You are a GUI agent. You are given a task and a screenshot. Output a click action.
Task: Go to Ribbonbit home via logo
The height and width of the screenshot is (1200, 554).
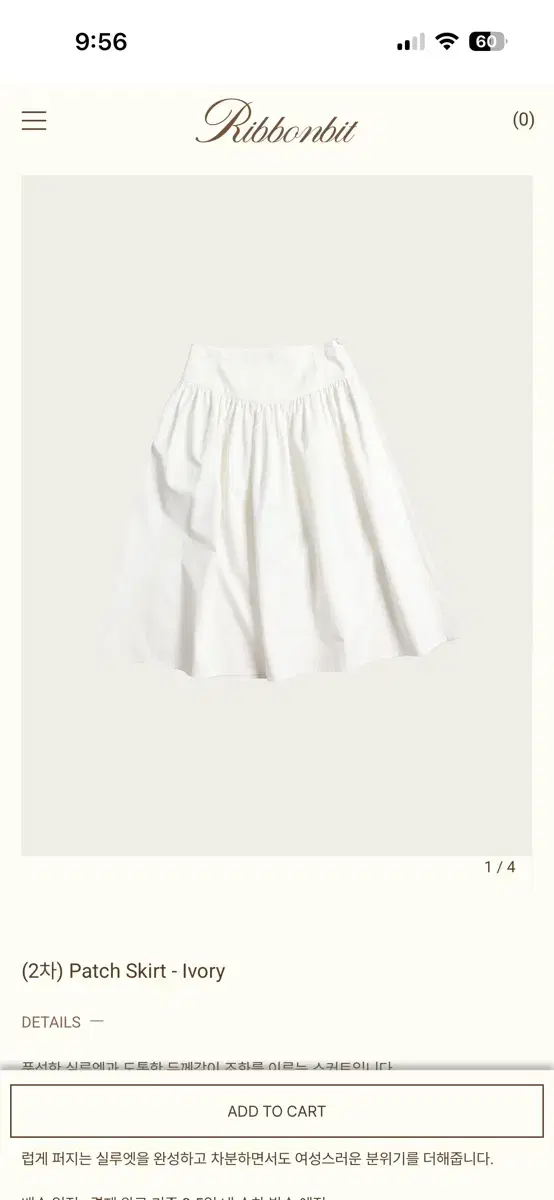(x=276, y=121)
